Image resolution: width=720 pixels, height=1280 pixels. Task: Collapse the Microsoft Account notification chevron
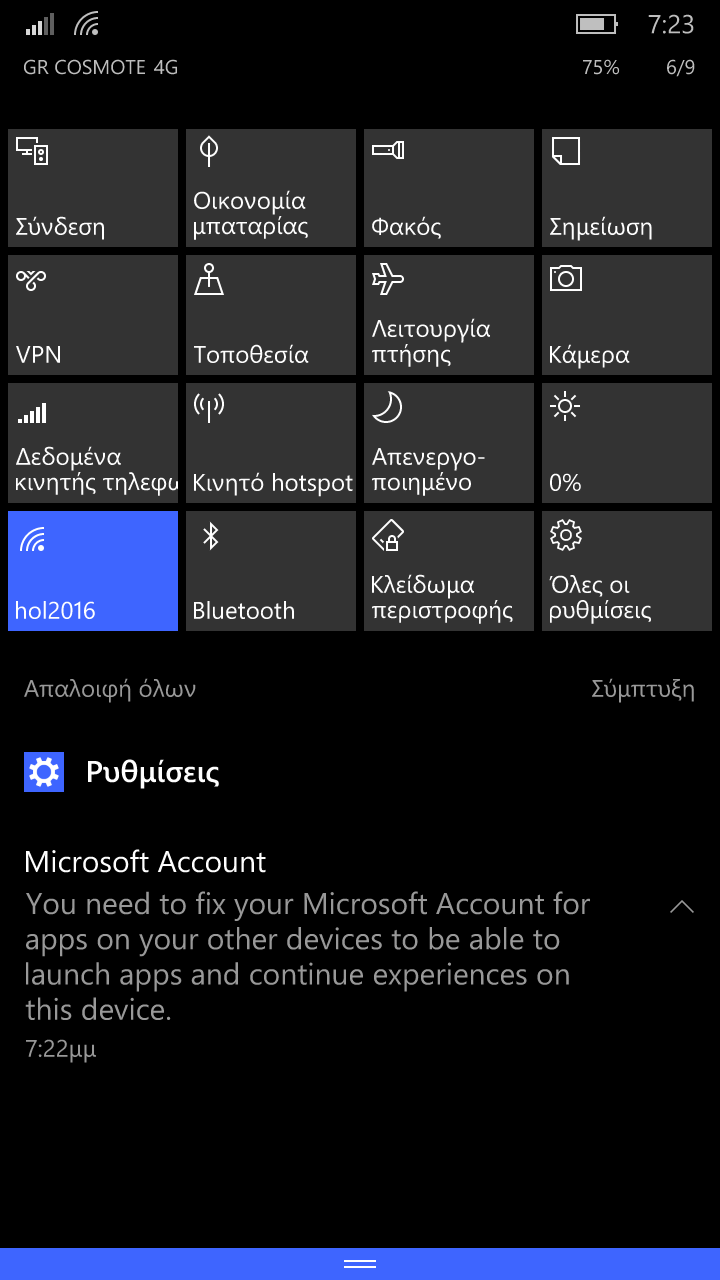pos(682,908)
